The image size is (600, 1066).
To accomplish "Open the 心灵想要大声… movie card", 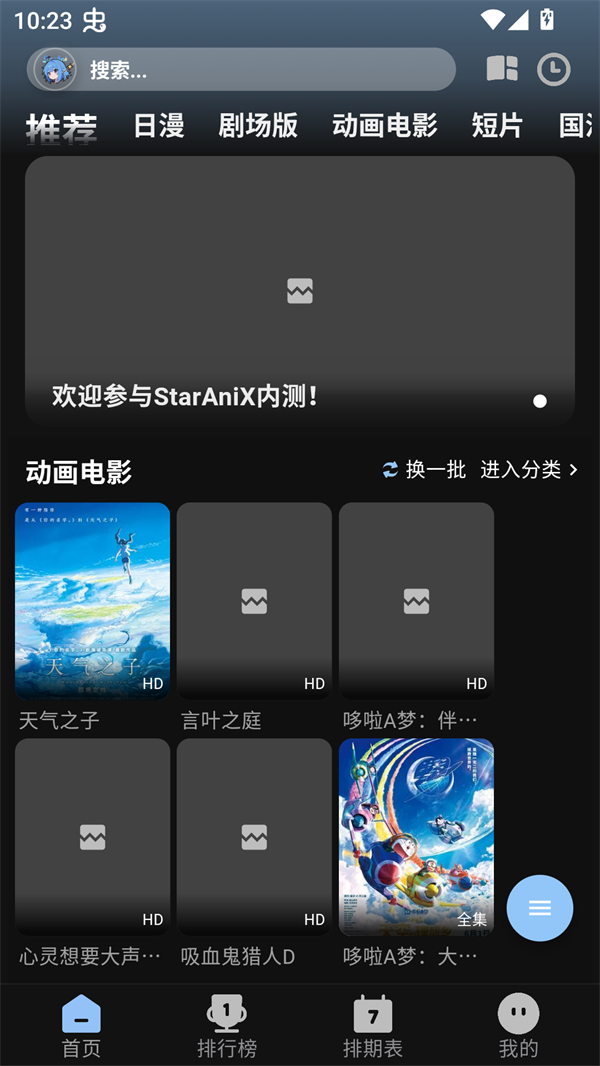I will click(x=92, y=837).
